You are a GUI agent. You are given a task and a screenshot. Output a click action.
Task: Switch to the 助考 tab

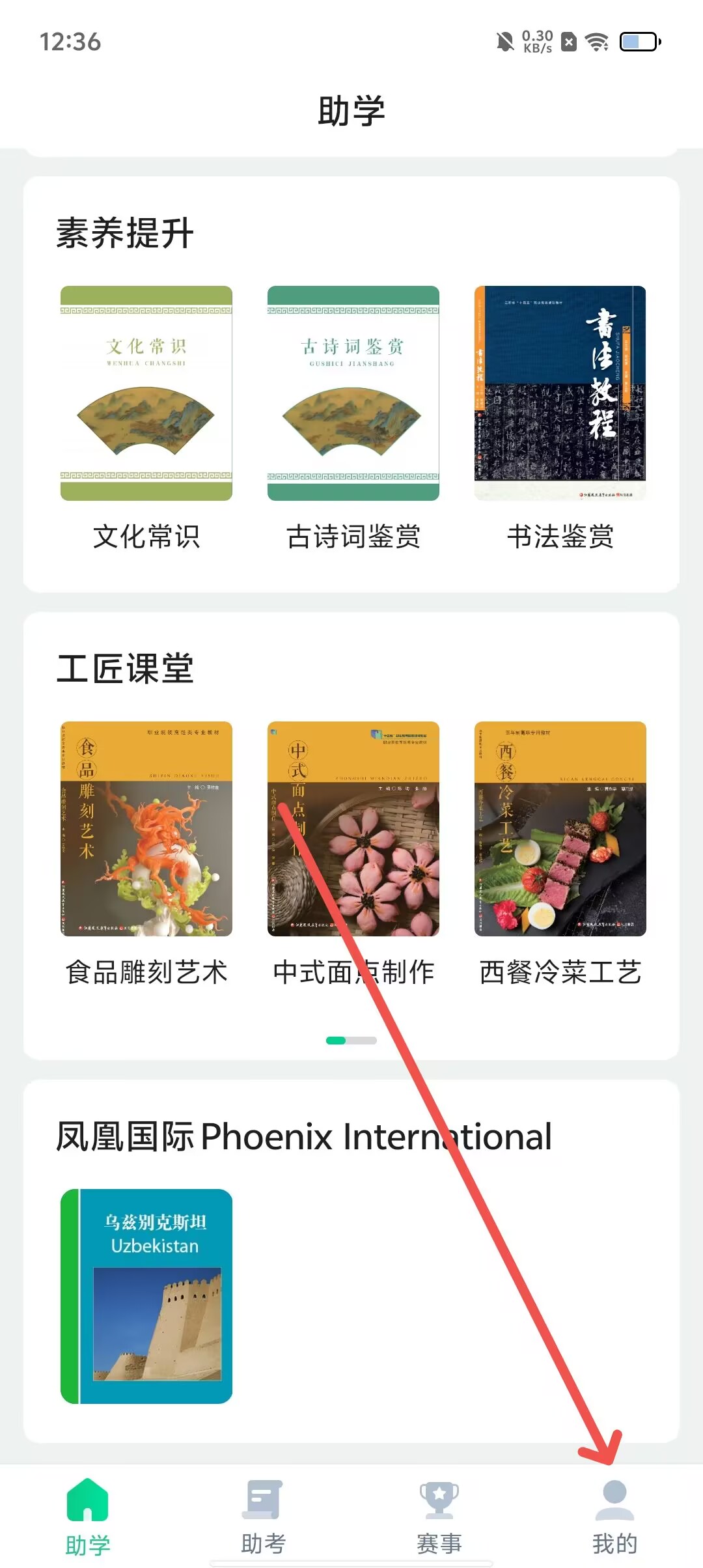pos(264,1516)
